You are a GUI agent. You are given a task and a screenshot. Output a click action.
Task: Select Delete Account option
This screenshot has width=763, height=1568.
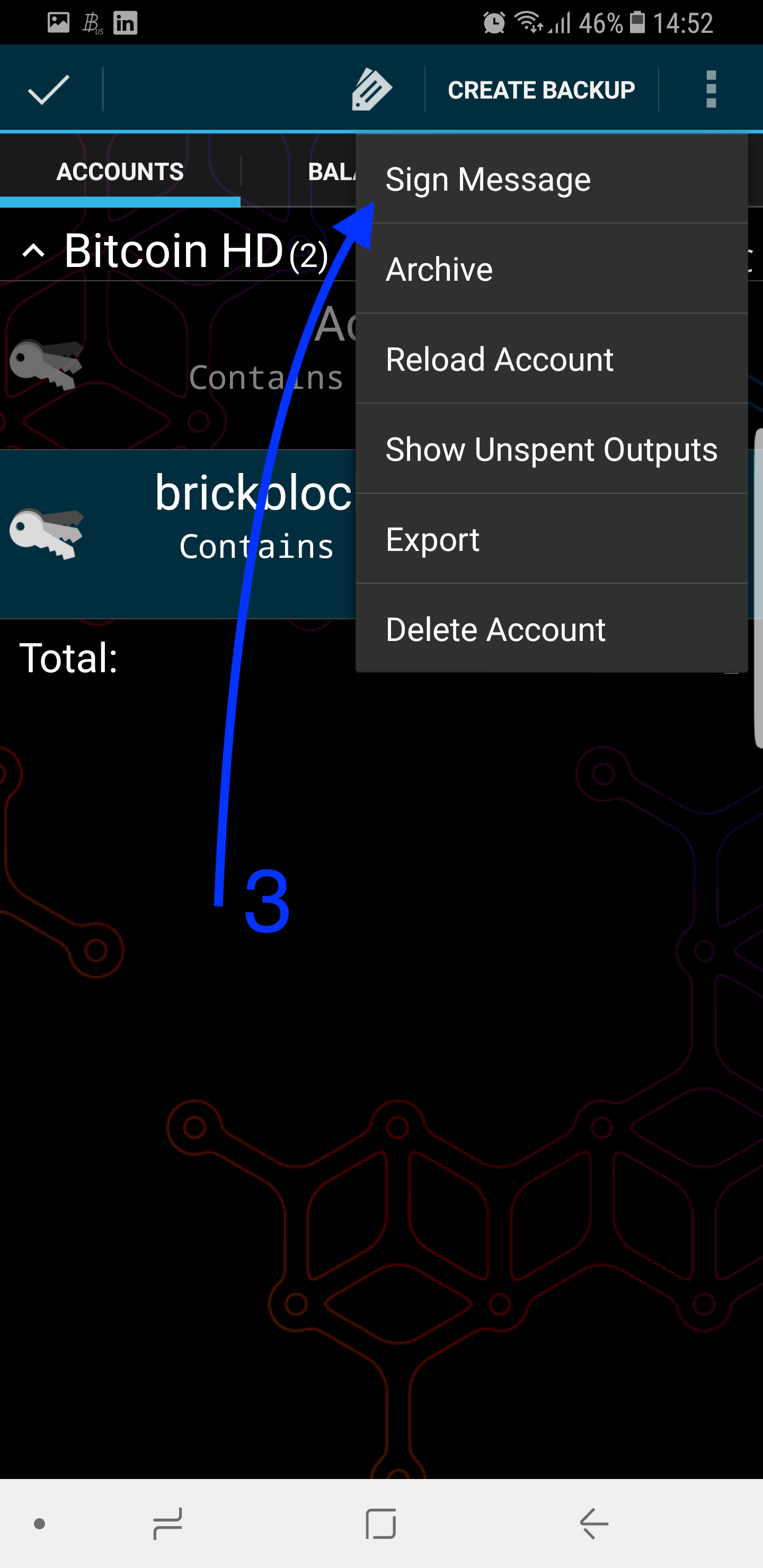tap(551, 629)
